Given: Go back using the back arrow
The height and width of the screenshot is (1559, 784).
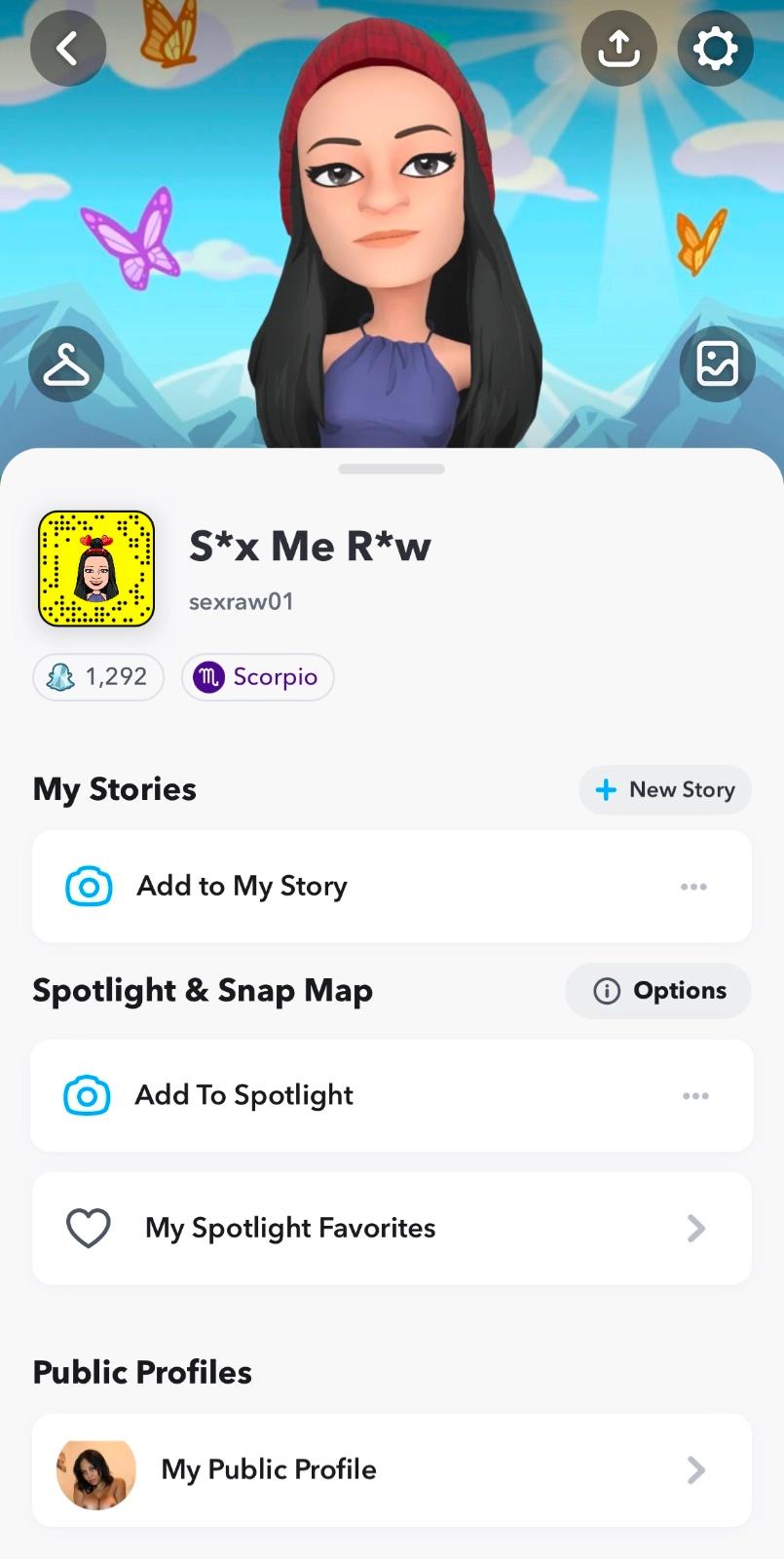Looking at the screenshot, I should pos(67,48).
